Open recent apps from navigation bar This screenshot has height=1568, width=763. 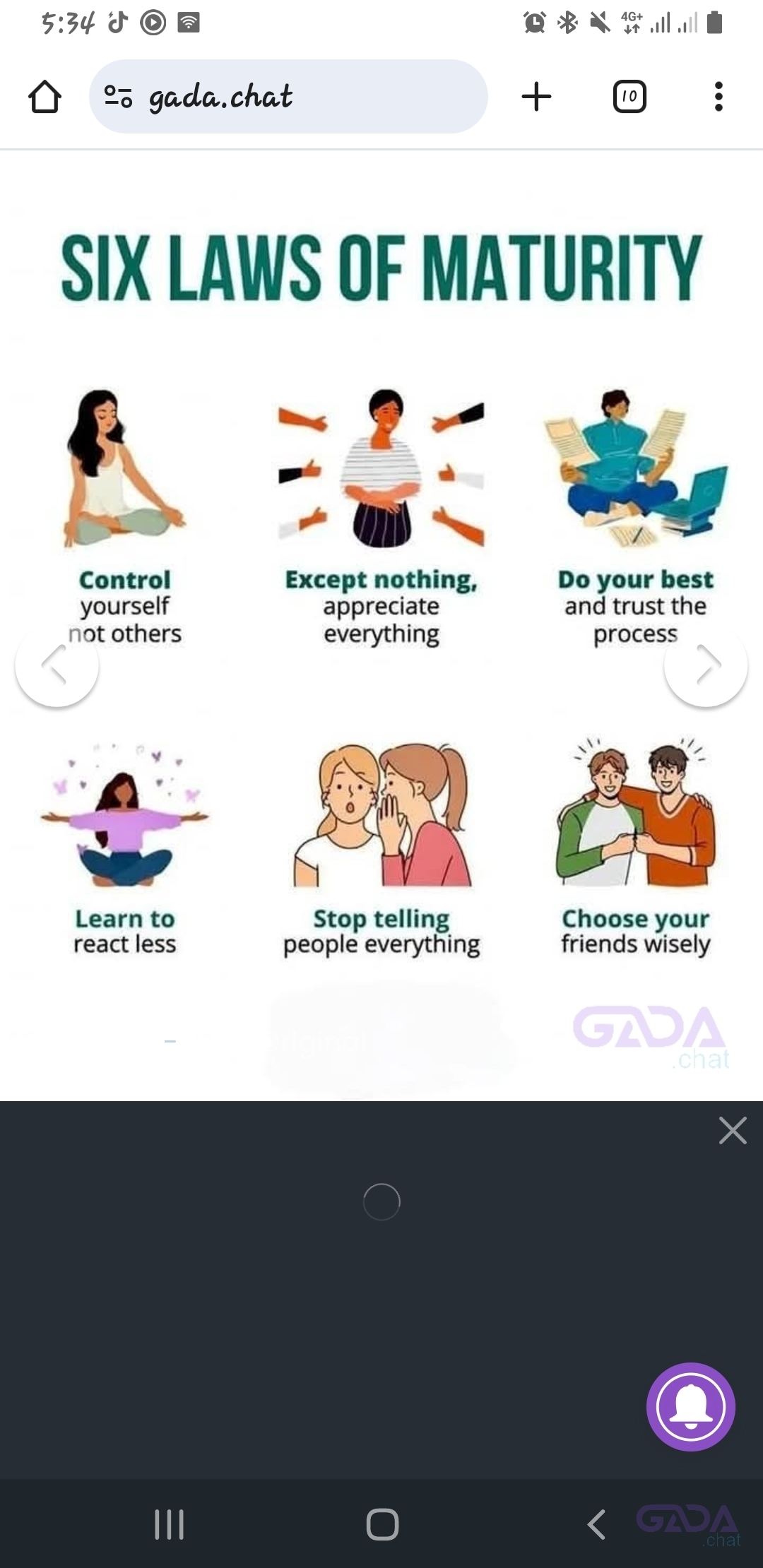pyautogui.click(x=170, y=1524)
